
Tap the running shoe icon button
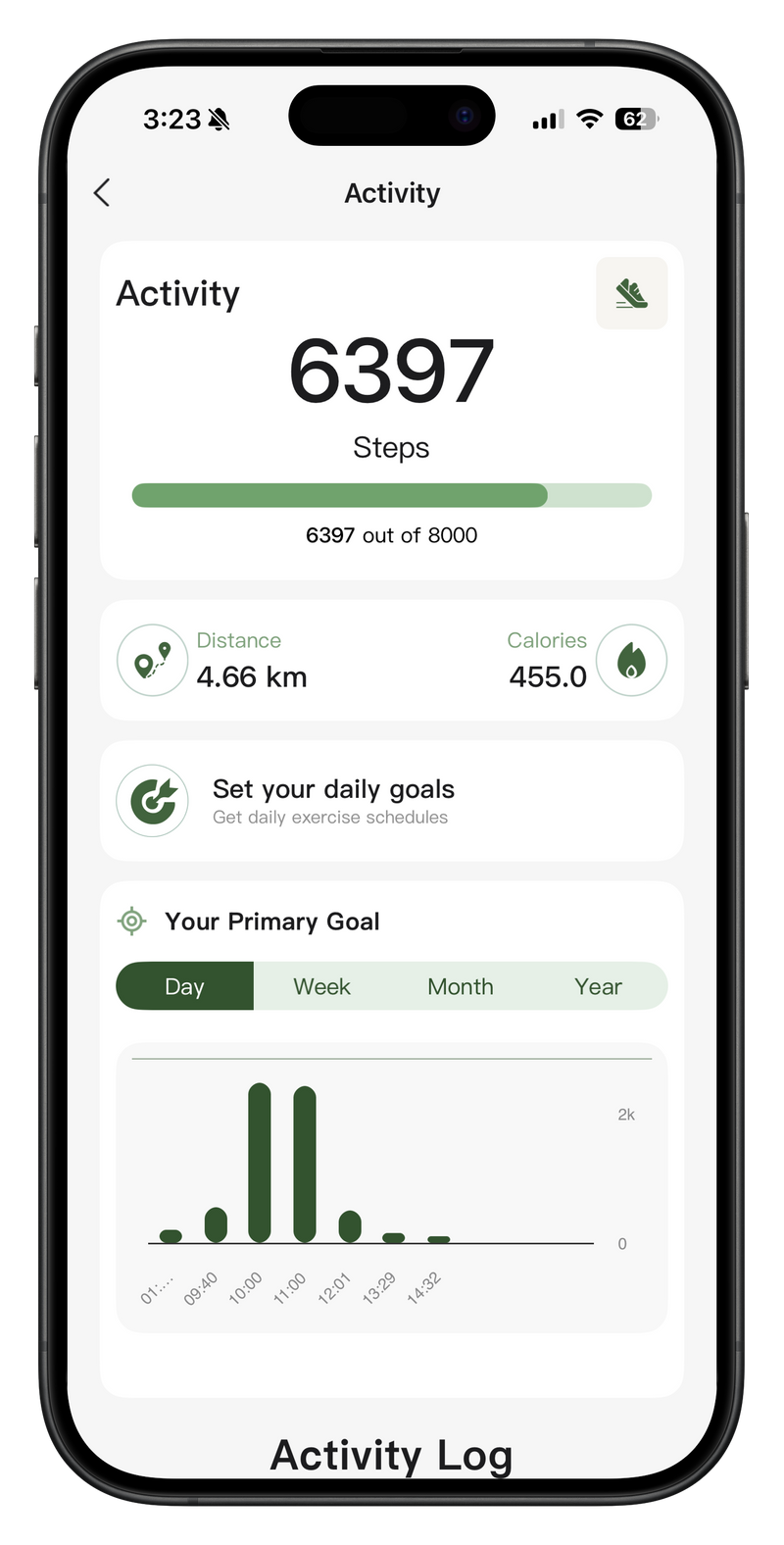pos(631,293)
